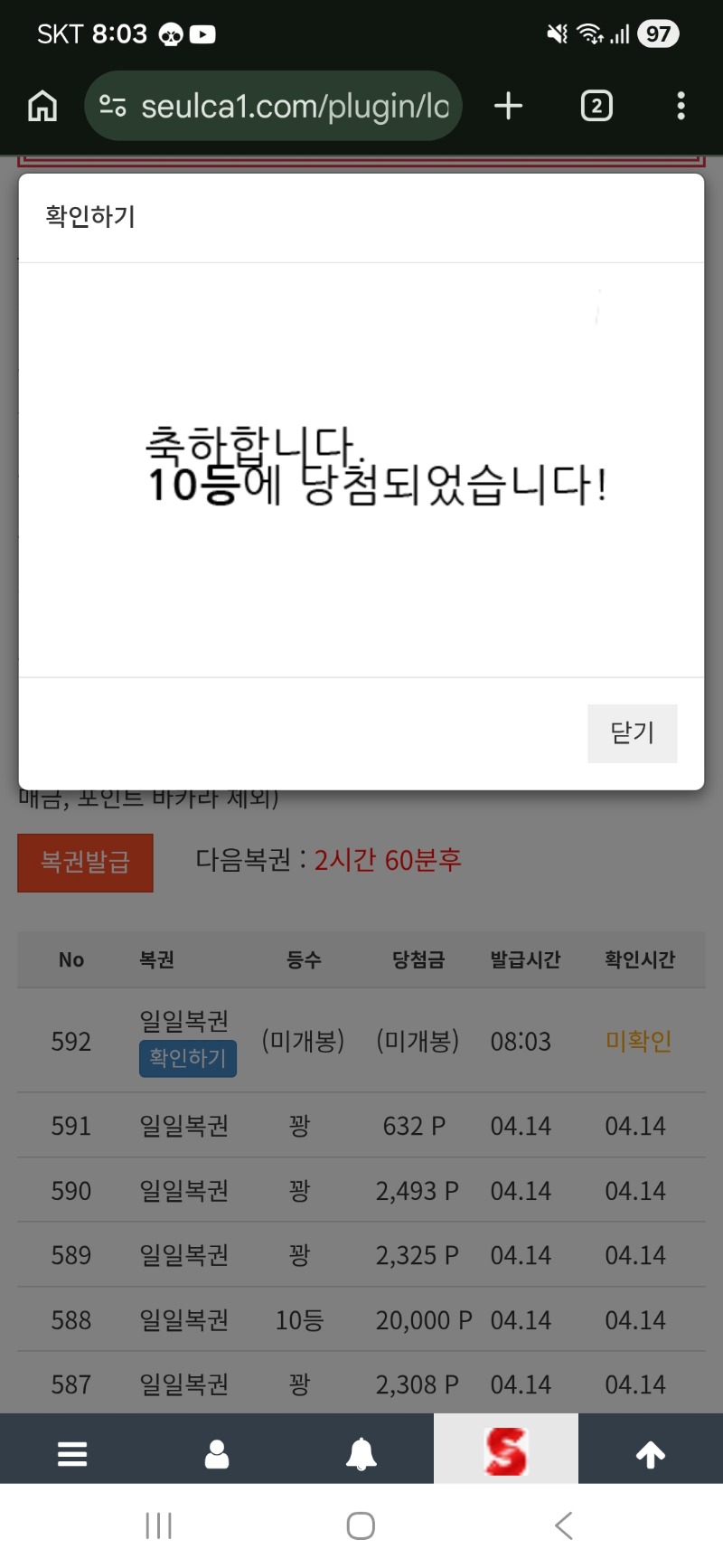Tap 확인하기 on lottery ticket 592
The image size is (723, 1568).
[188, 1058]
